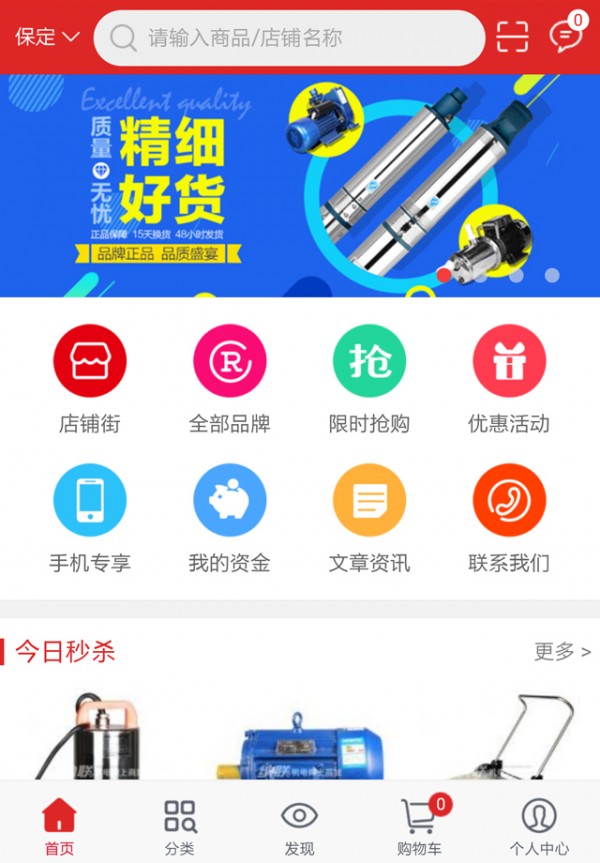This screenshot has width=600, height=863.
Task: Open the scan code icon
Action: tap(512, 37)
